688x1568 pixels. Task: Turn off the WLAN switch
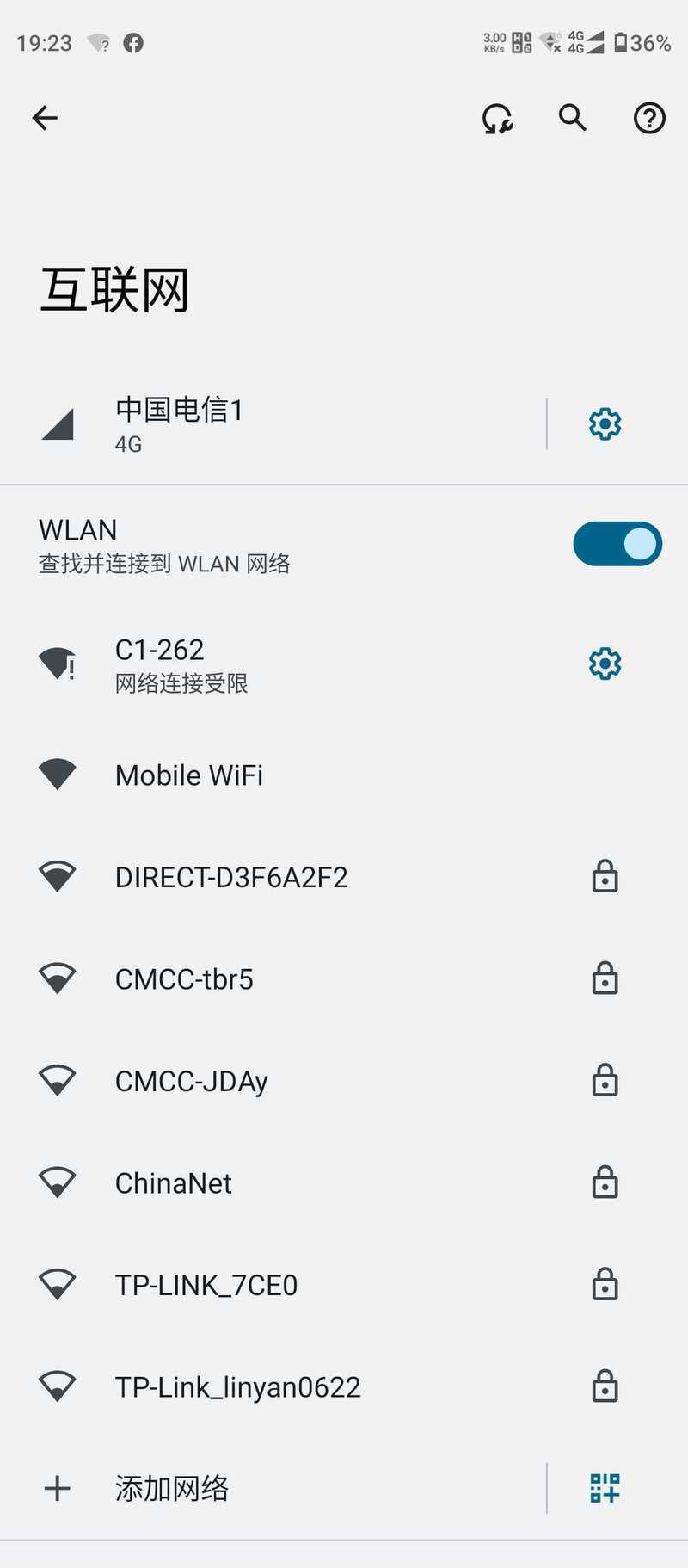coord(617,544)
